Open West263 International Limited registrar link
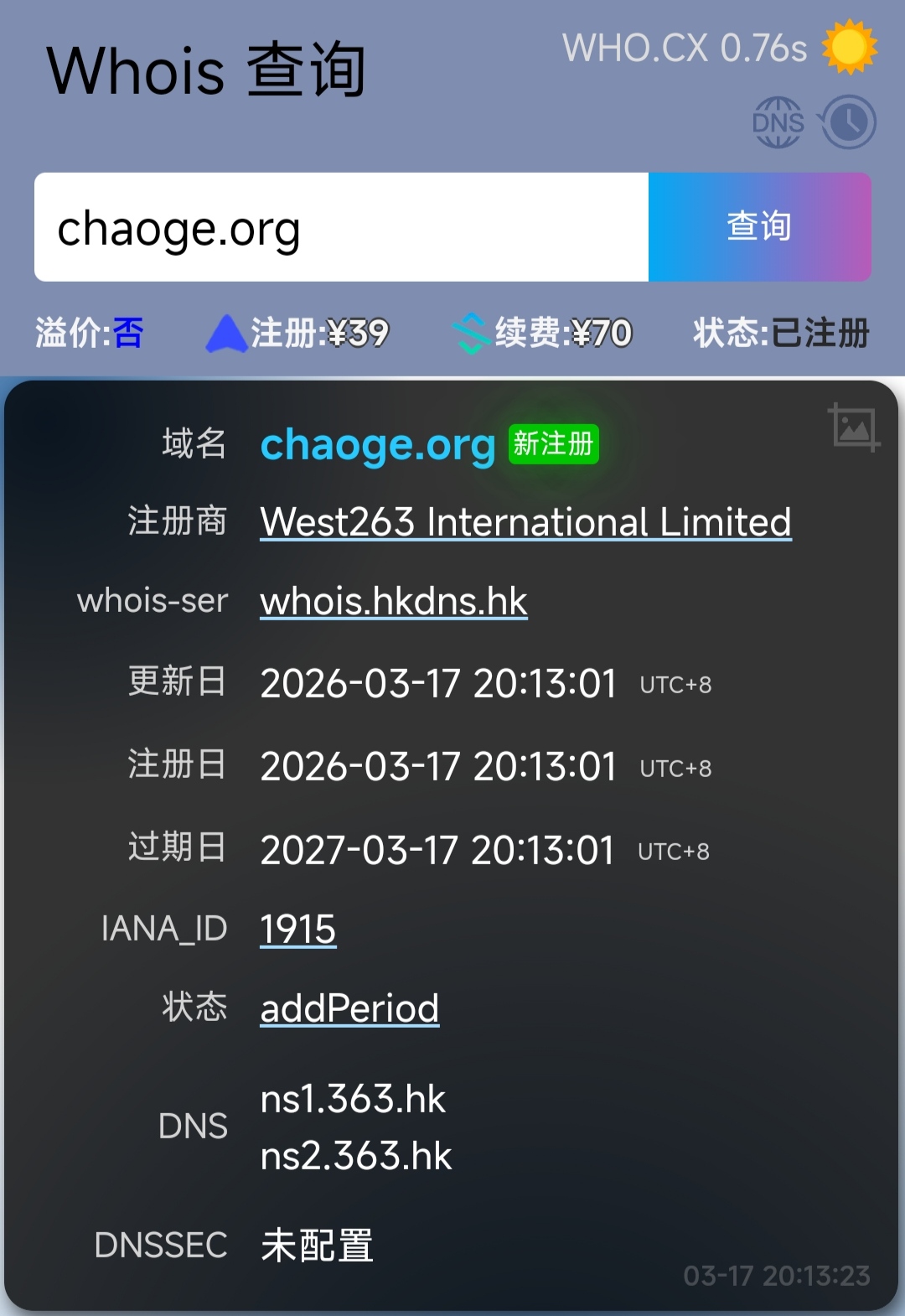The image size is (905, 1316). pos(525,522)
